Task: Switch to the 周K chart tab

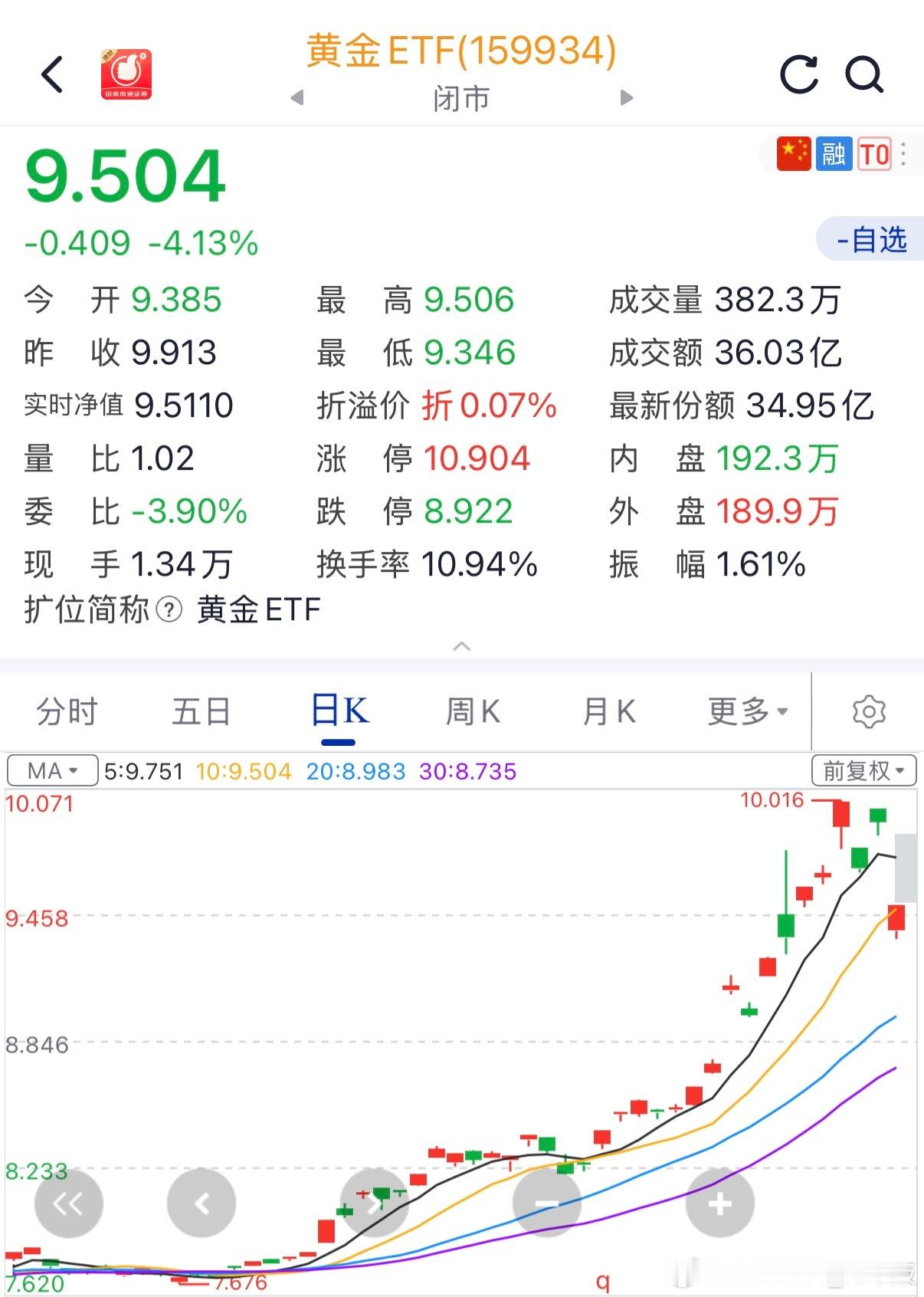Action: coord(473,711)
